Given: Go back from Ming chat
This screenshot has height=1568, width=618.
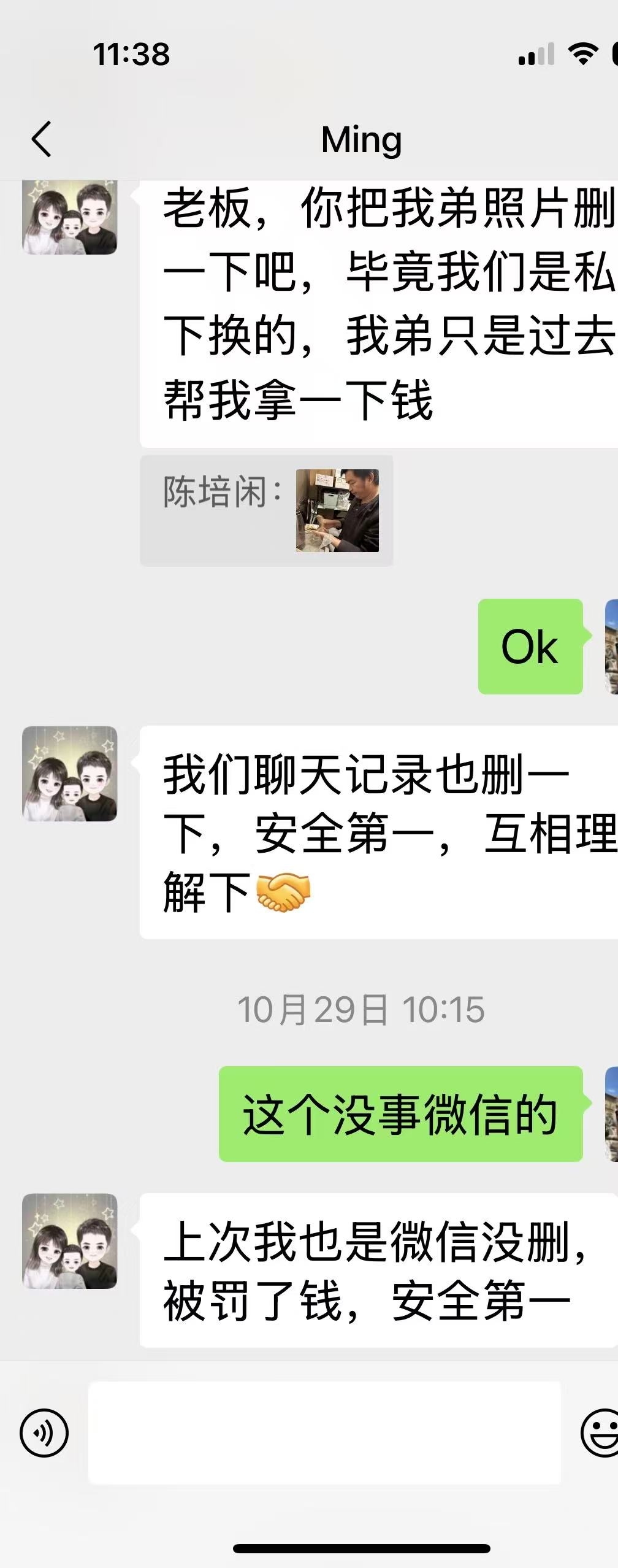Looking at the screenshot, I should click(x=41, y=139).
